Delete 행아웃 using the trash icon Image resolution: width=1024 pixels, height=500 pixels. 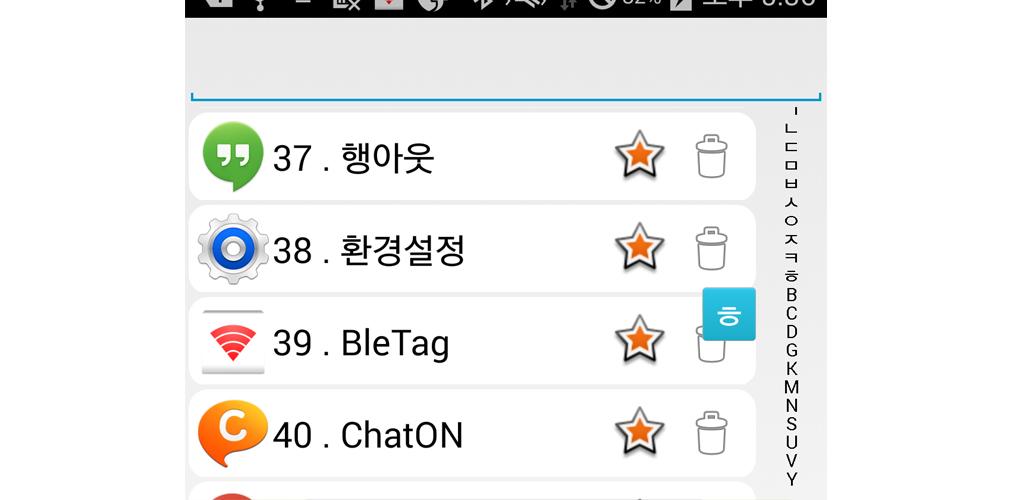tap(711, 157)
